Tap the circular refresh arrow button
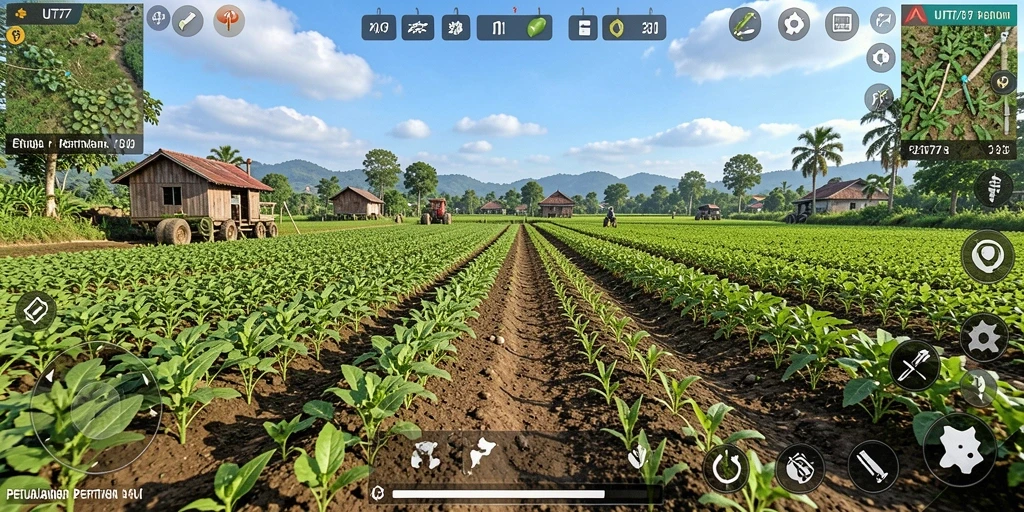The height and width of the screenshot is (512, 1024). 726,468
